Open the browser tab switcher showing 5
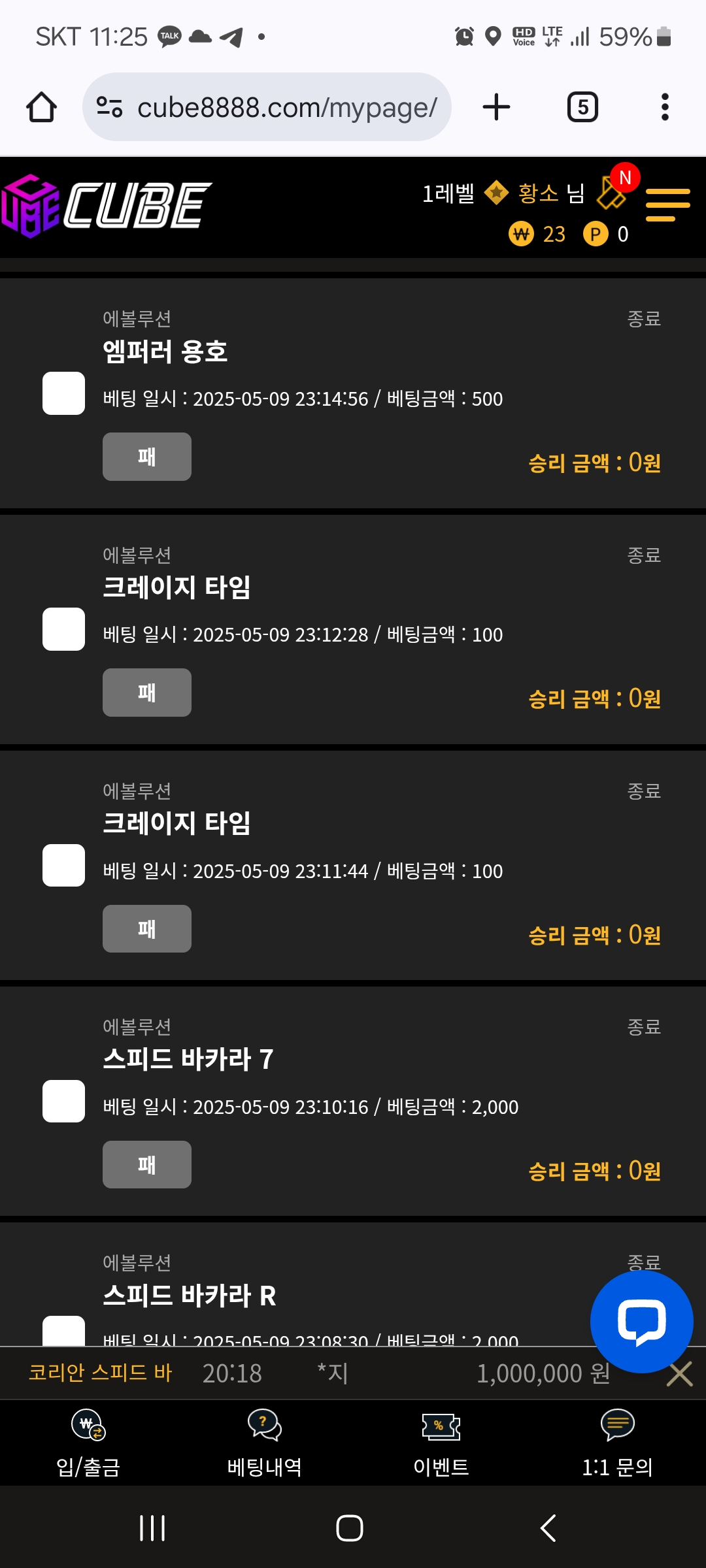The image size is (706, 1568). pos(582,107)
